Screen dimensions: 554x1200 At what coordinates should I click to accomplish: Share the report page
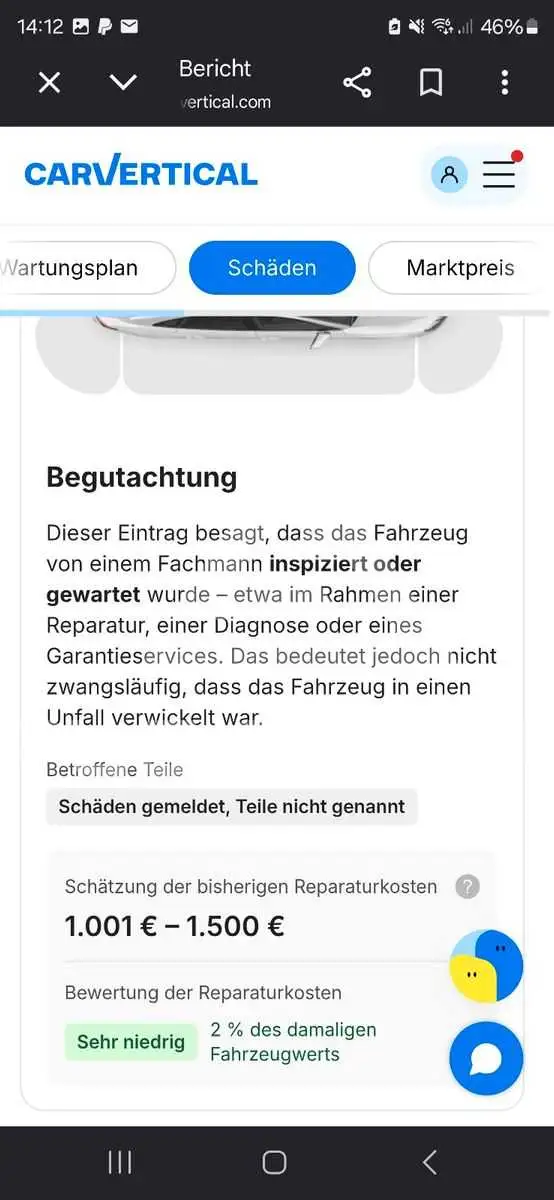click(x=357, y=82)
